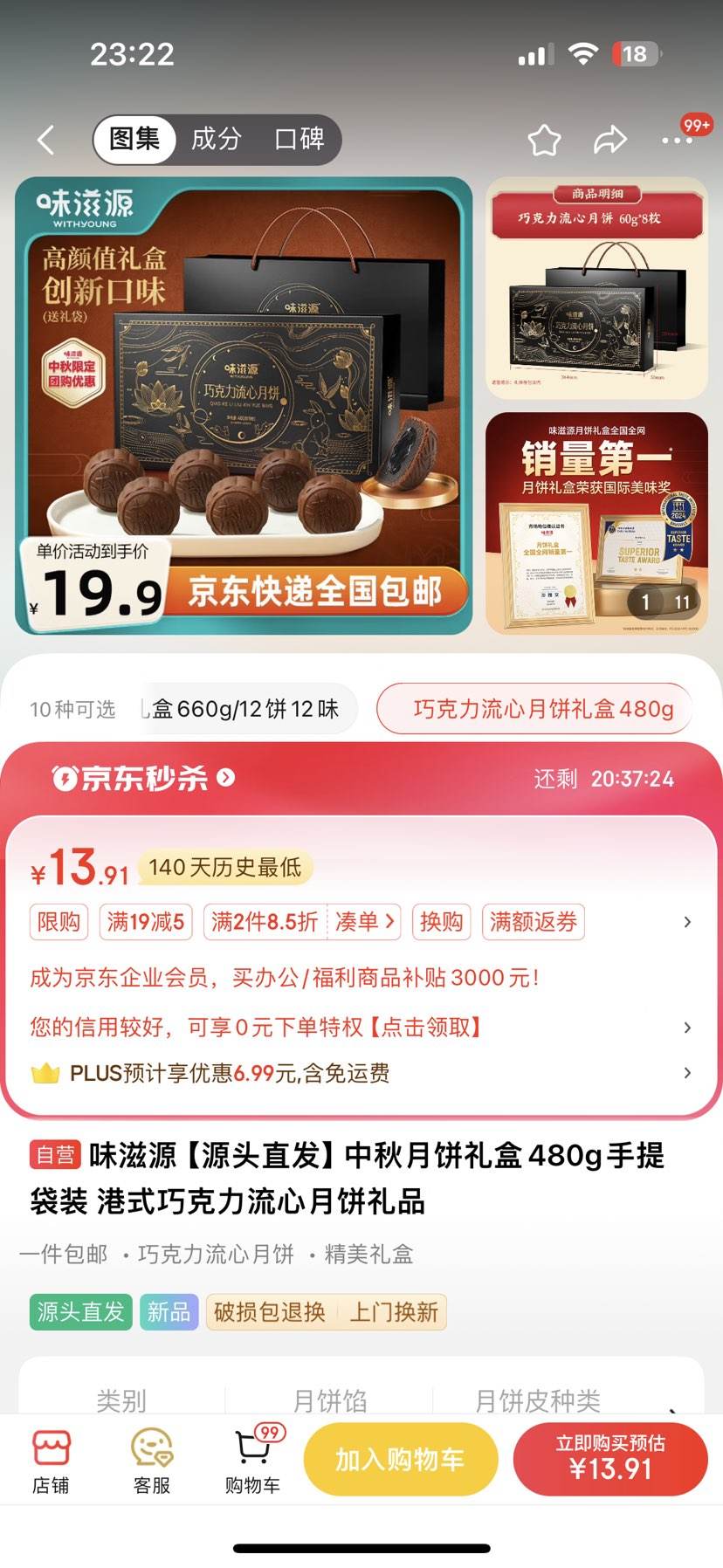
Task: Switch to the 成分 tab
Action: tap(216, 139)
